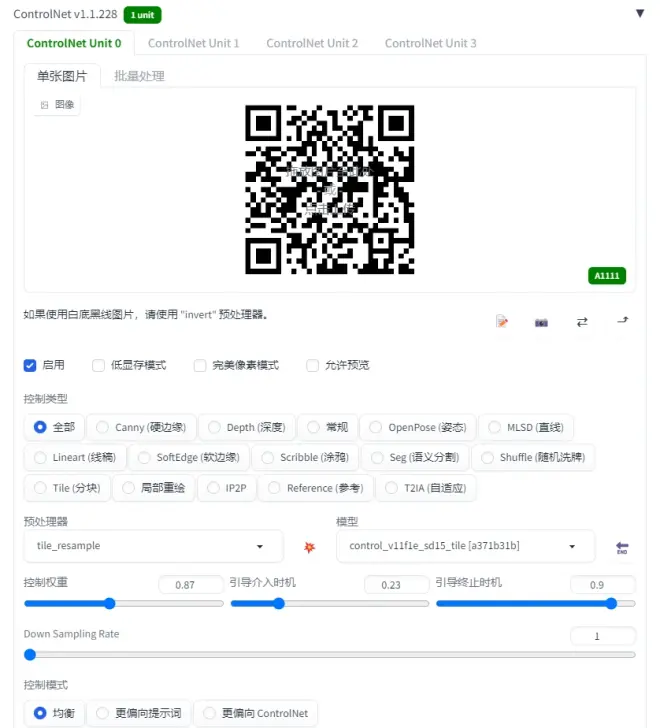Collapse the ControlNet panel arrow

point(639,14)
